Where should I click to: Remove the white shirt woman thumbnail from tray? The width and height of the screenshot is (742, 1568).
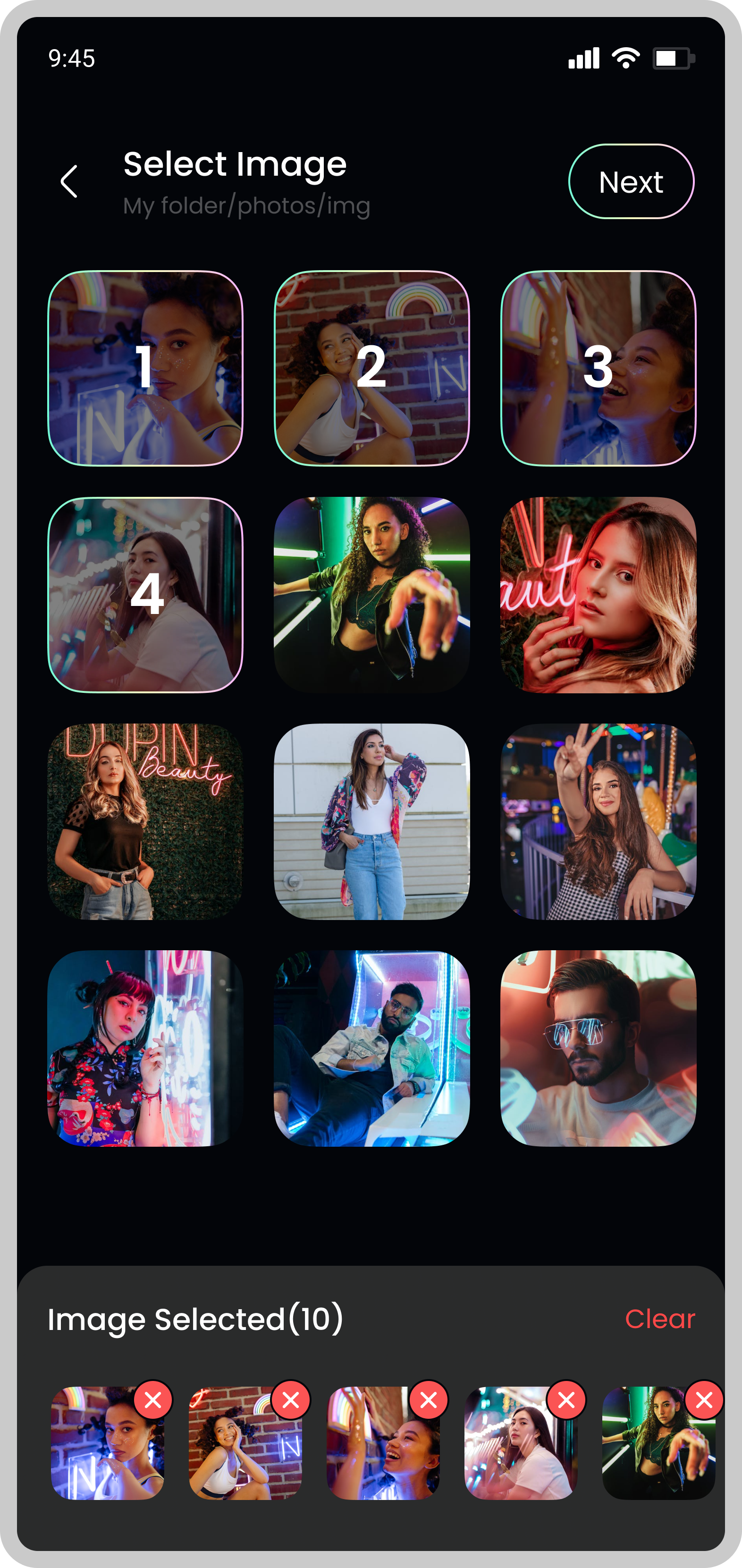pyautogui.click(x=566, y=1400)
